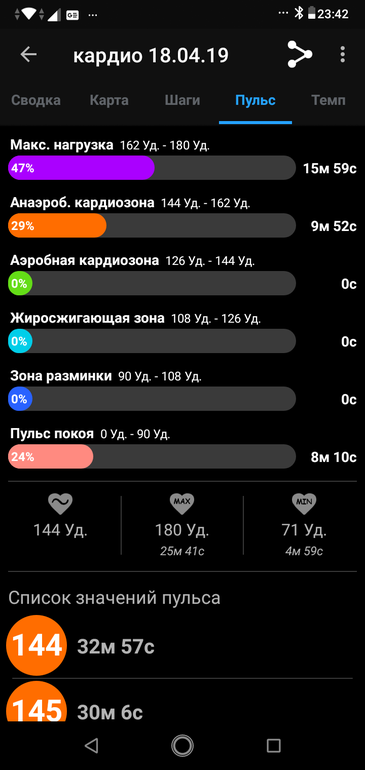The height and width of the screenshot is (770, 365).
Task: Open the three-dot overflow menu
Action: [343, 55]
